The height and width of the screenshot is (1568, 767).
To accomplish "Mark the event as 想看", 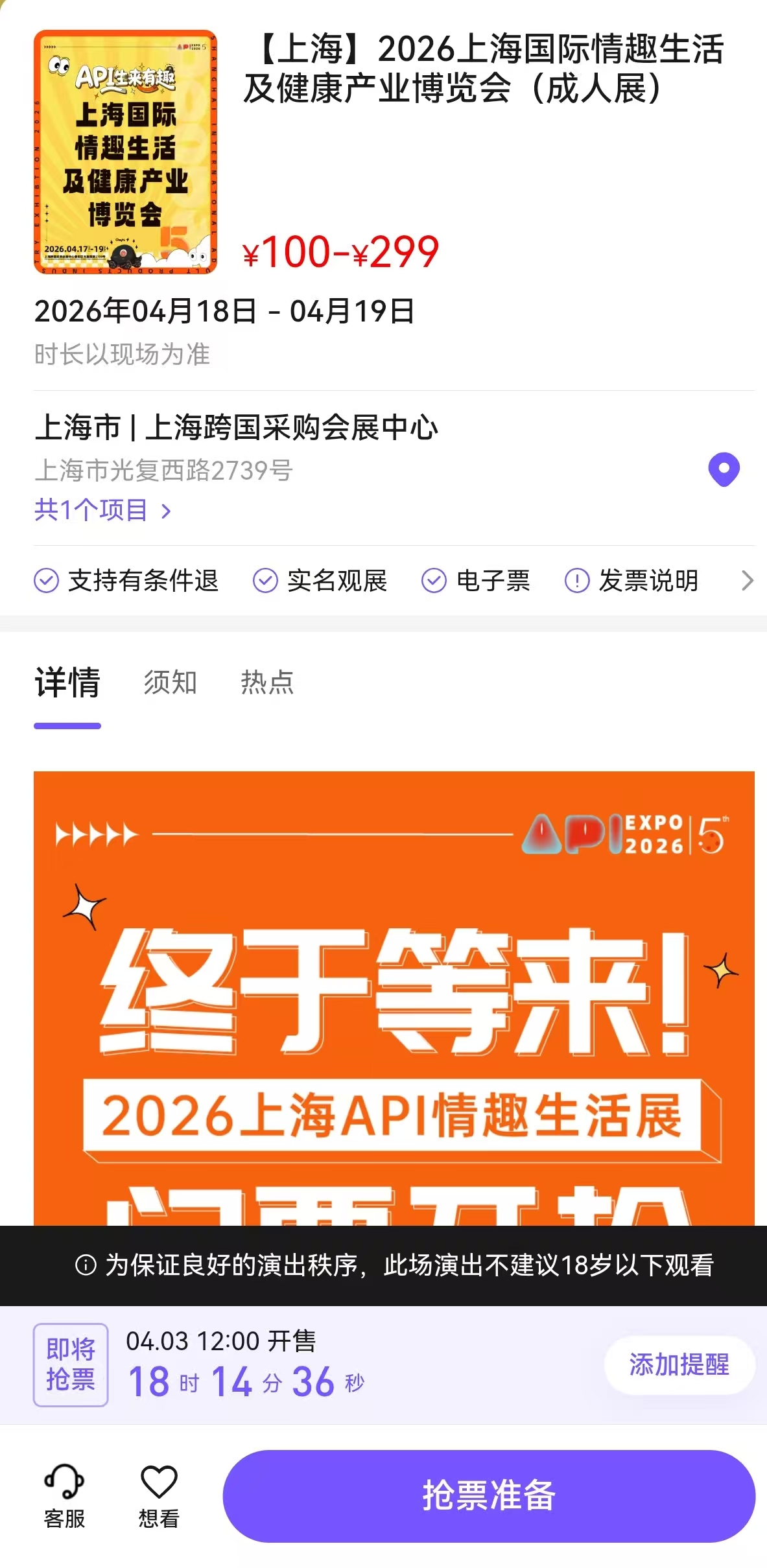I will click(x=159, y=1495).
